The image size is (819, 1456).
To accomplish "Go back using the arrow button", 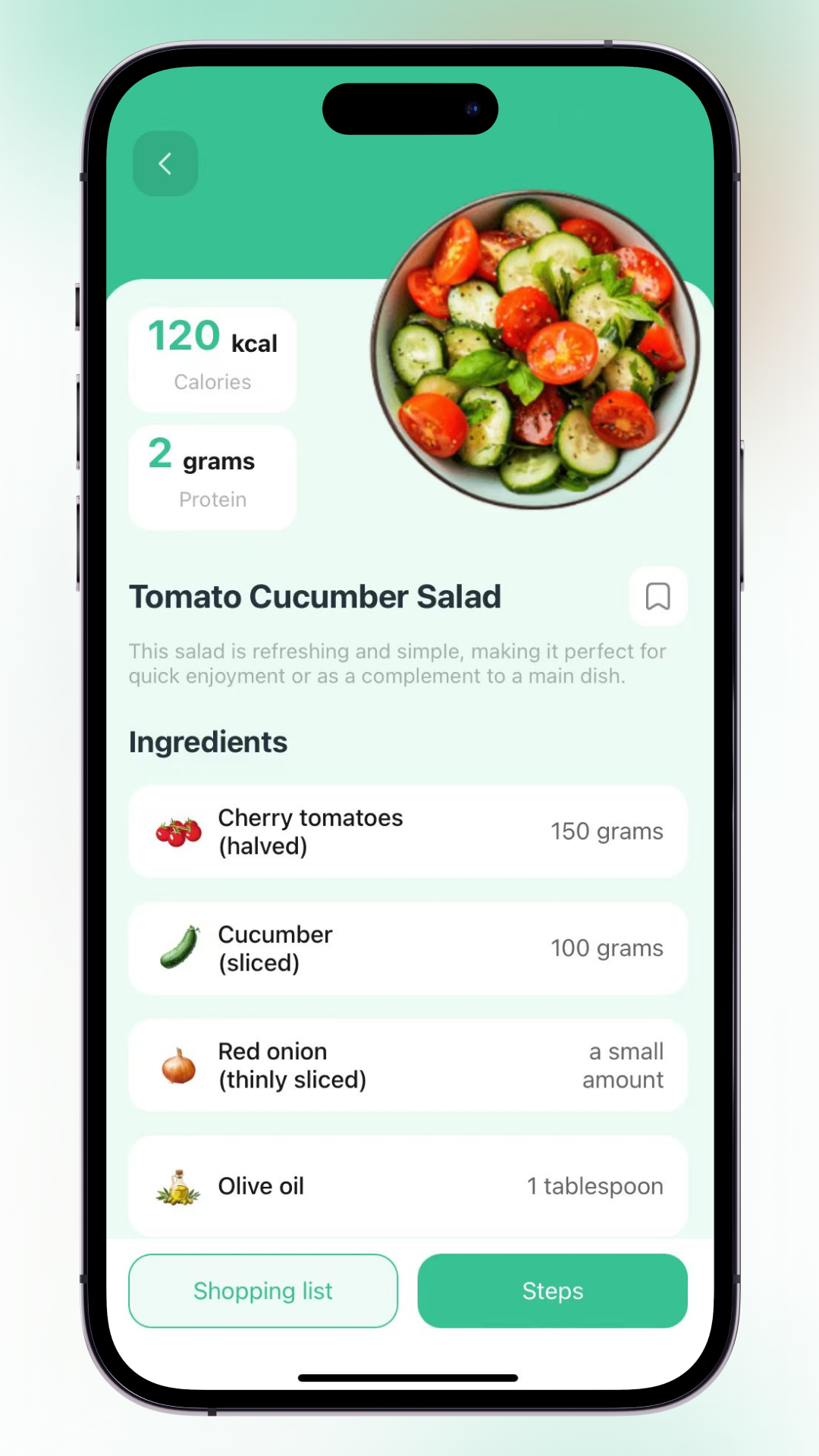I will (165, 164).
